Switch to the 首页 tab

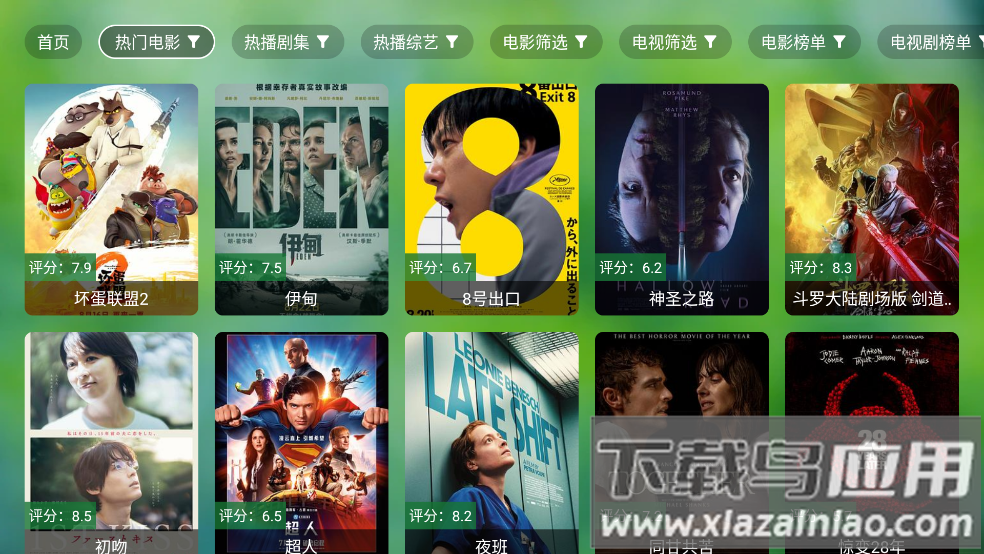tap(53, 42)
